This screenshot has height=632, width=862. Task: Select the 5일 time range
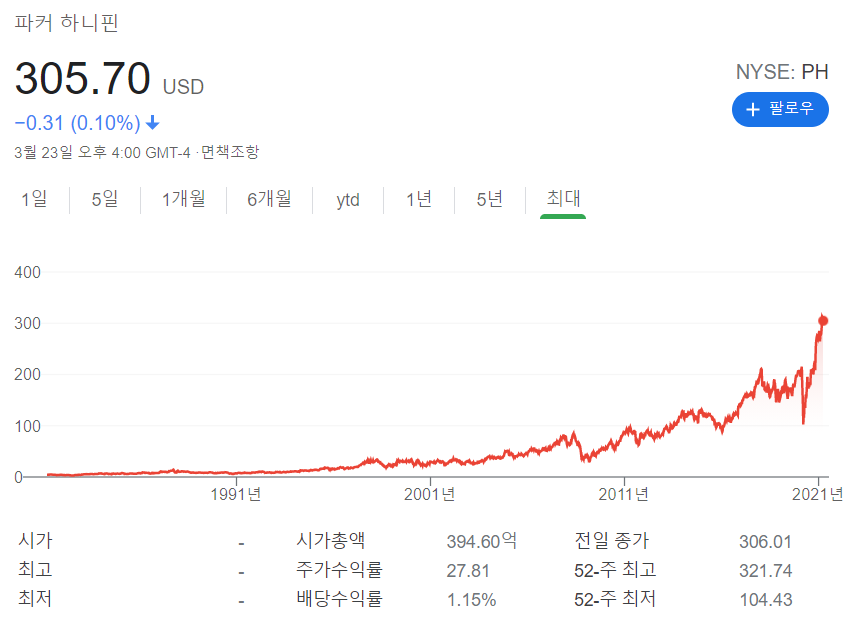[x=105, y=199]
